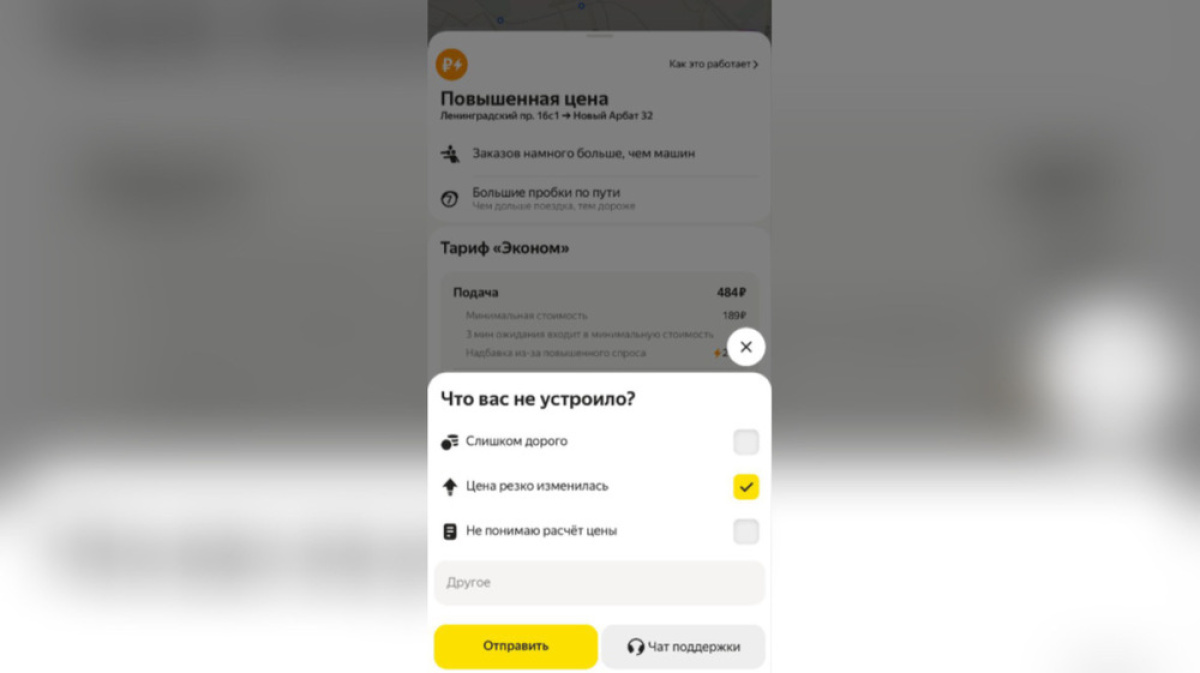
Task: Check the «Слишком дорого» checkbox
Action: [745, 442]
